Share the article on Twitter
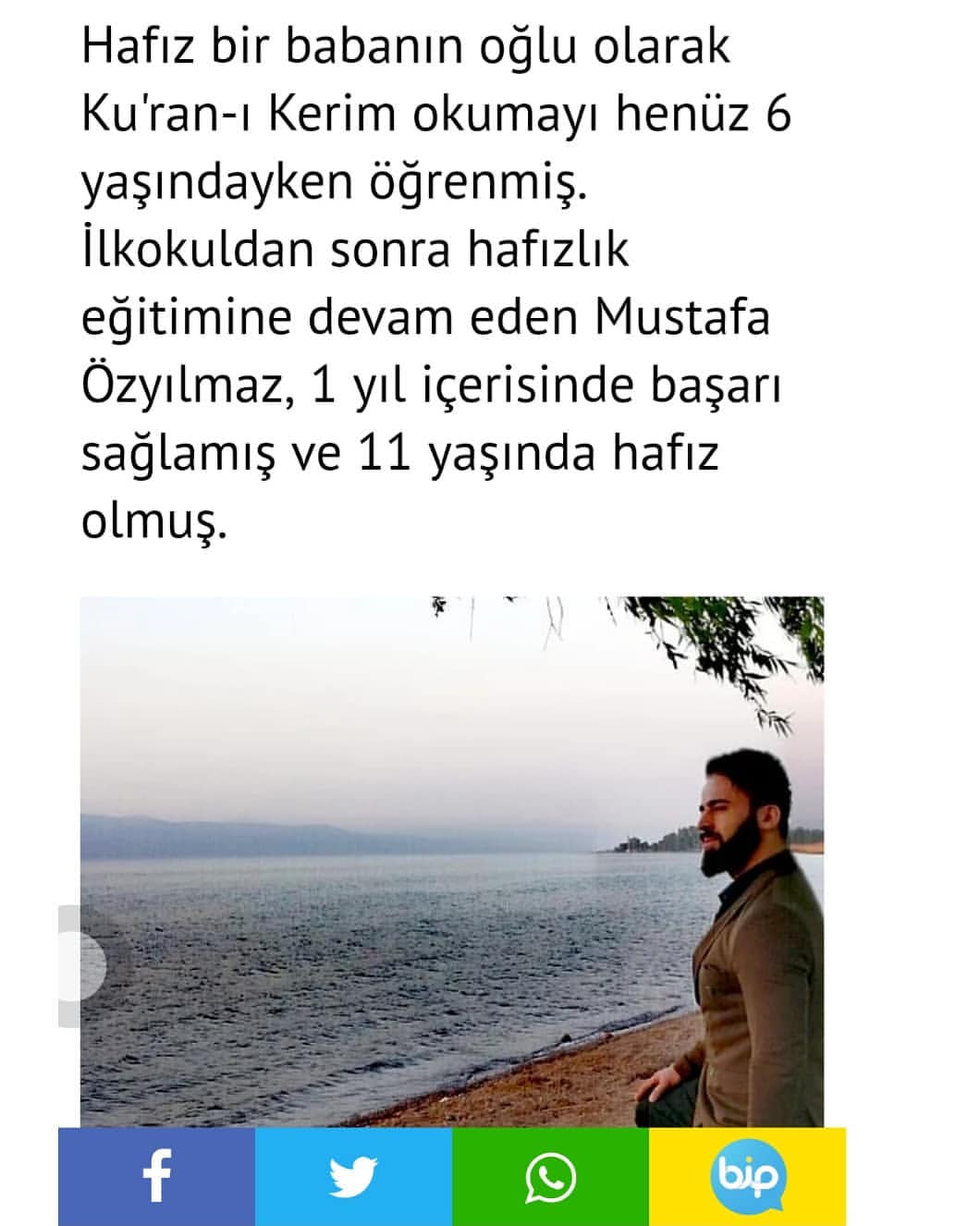 point(353,1177)
